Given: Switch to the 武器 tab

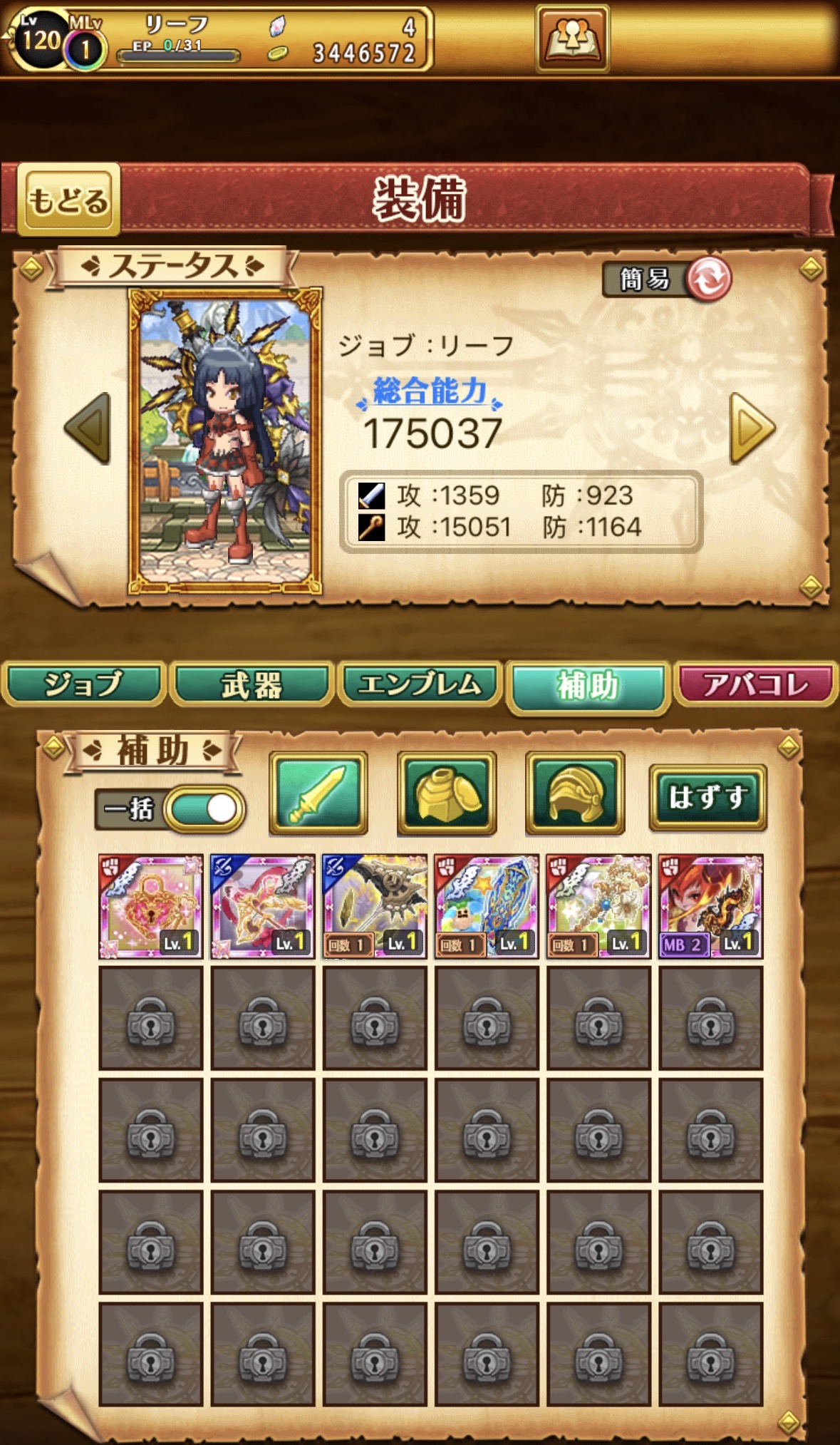Looking at the screenshot, I should click(252, 684).
